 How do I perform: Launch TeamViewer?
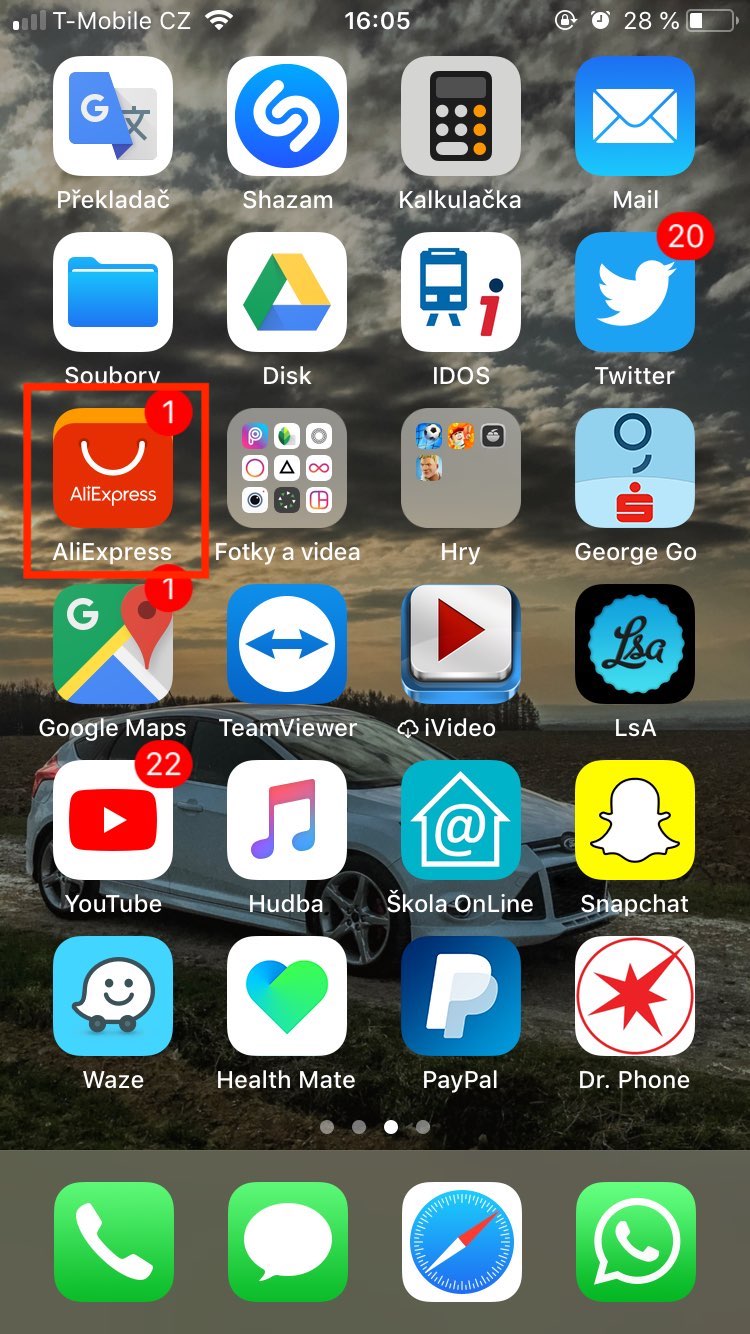287,644
